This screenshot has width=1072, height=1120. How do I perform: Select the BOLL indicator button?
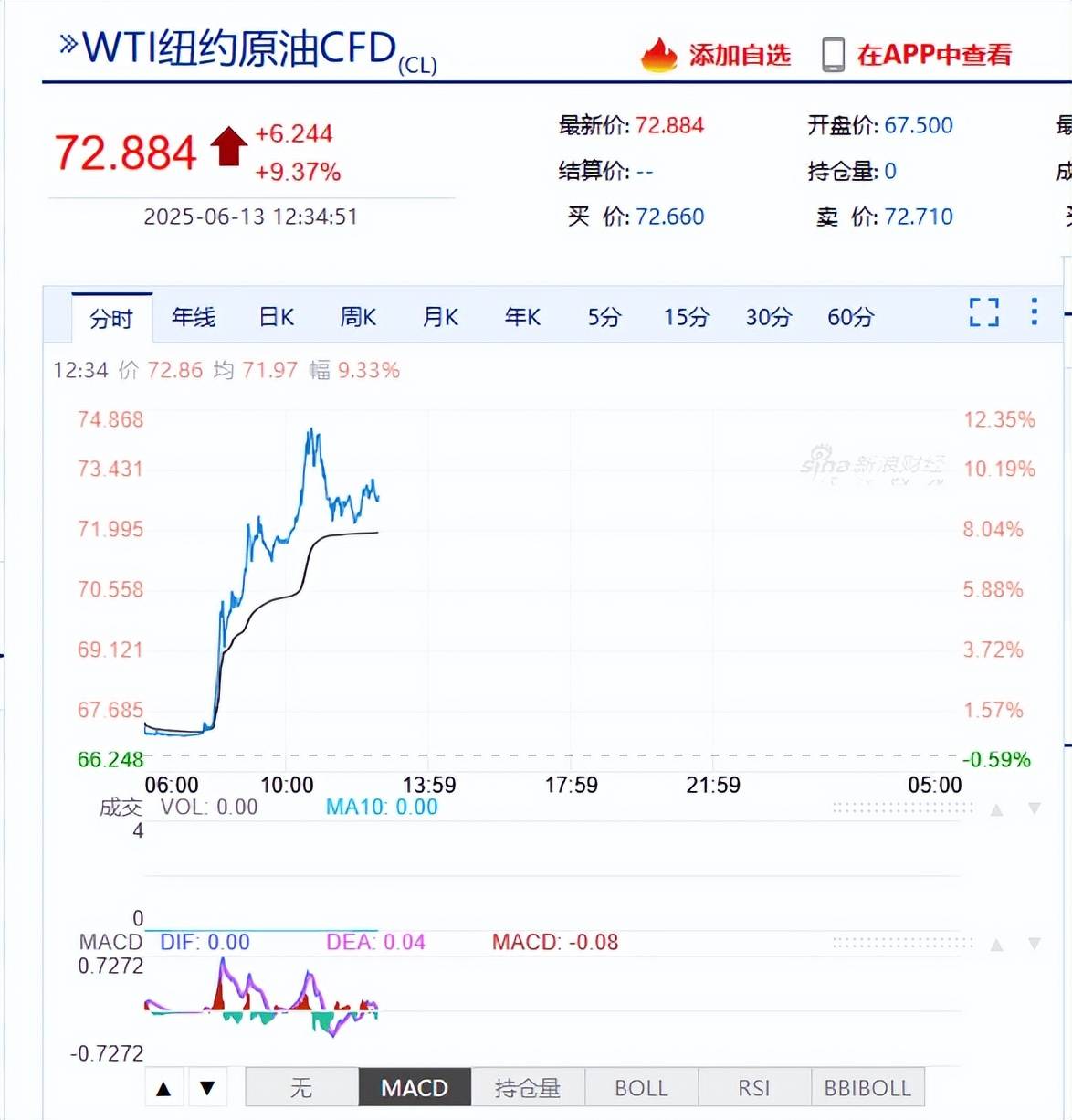[641, 1087]
